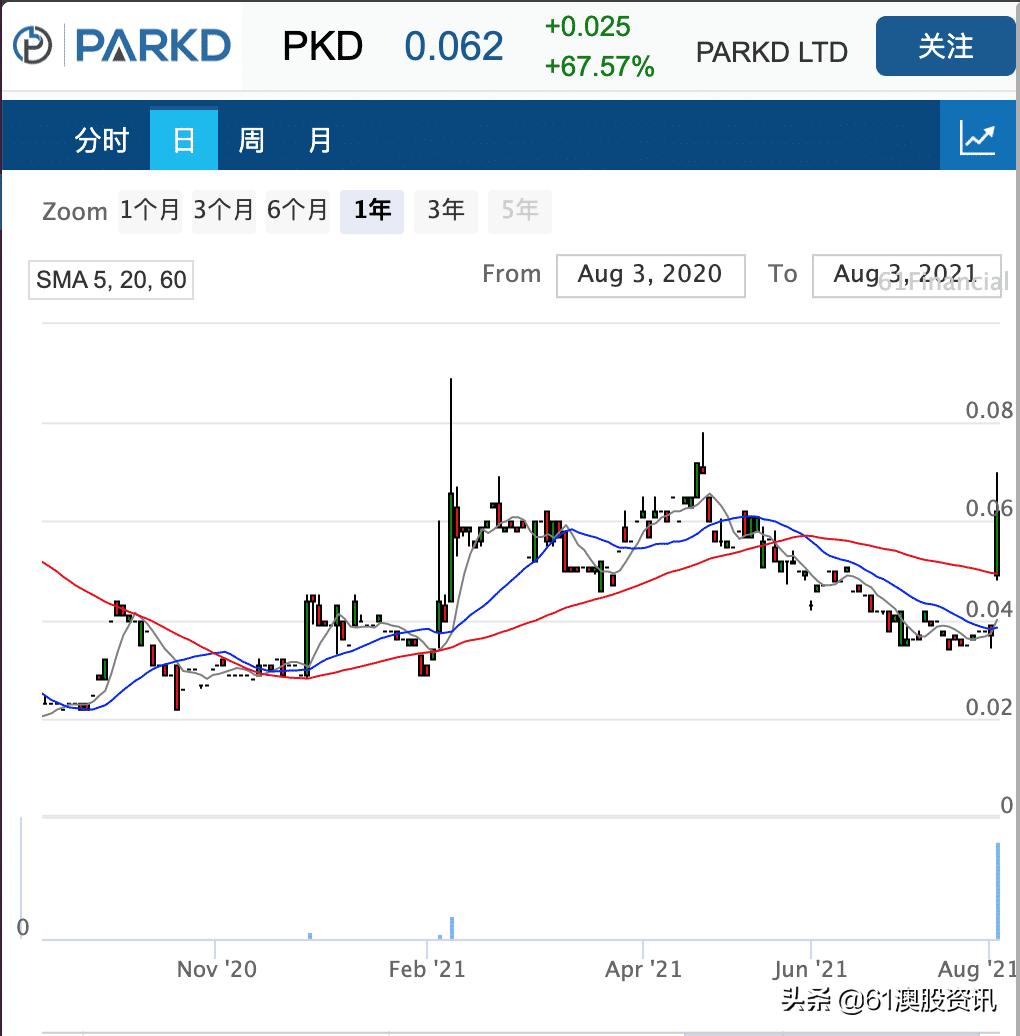Select the 1年 zoom range
The width and height of the screenshot is (1020, 1036).
pos(372,211)
